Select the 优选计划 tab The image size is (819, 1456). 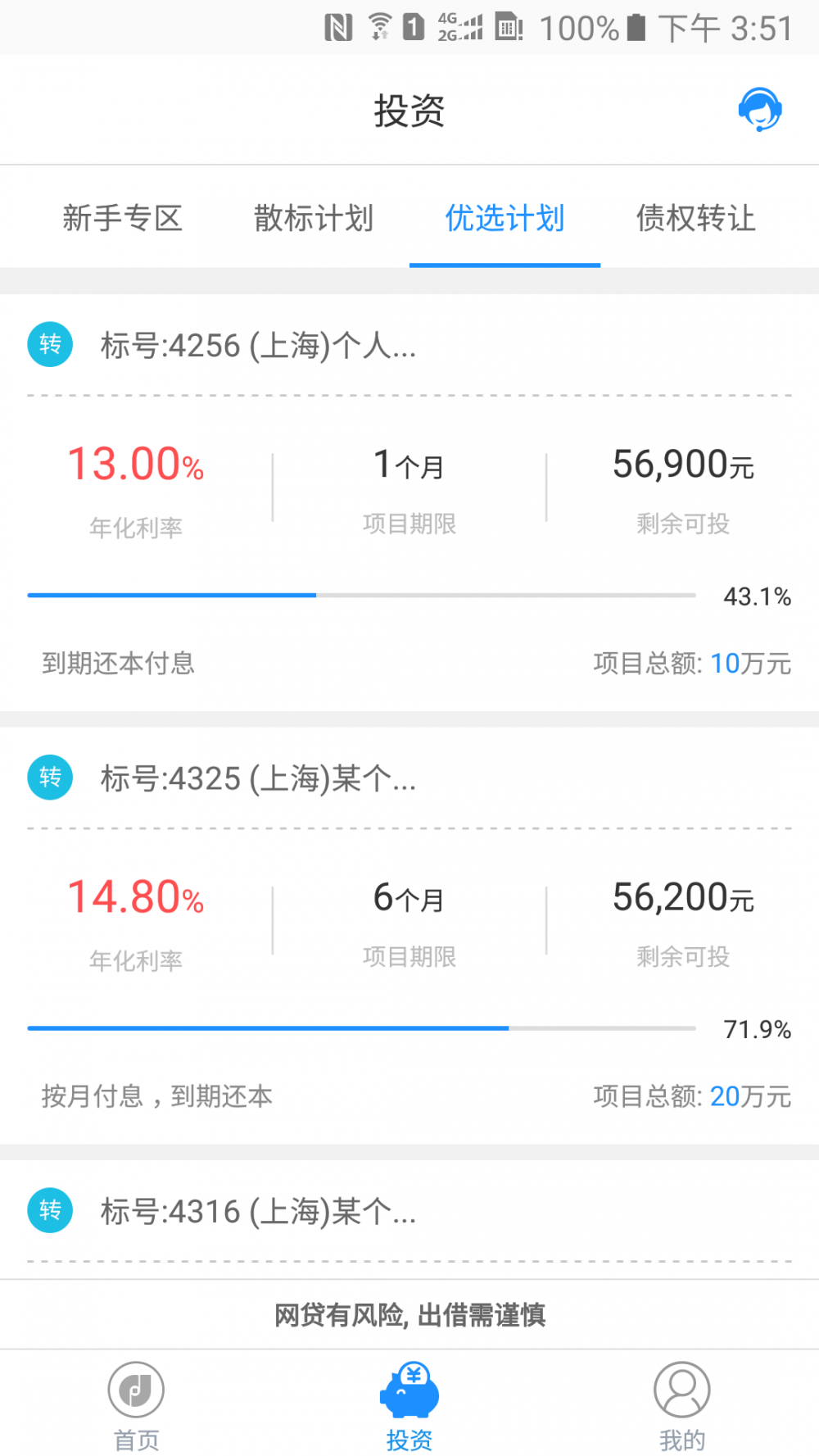point(505,219)
